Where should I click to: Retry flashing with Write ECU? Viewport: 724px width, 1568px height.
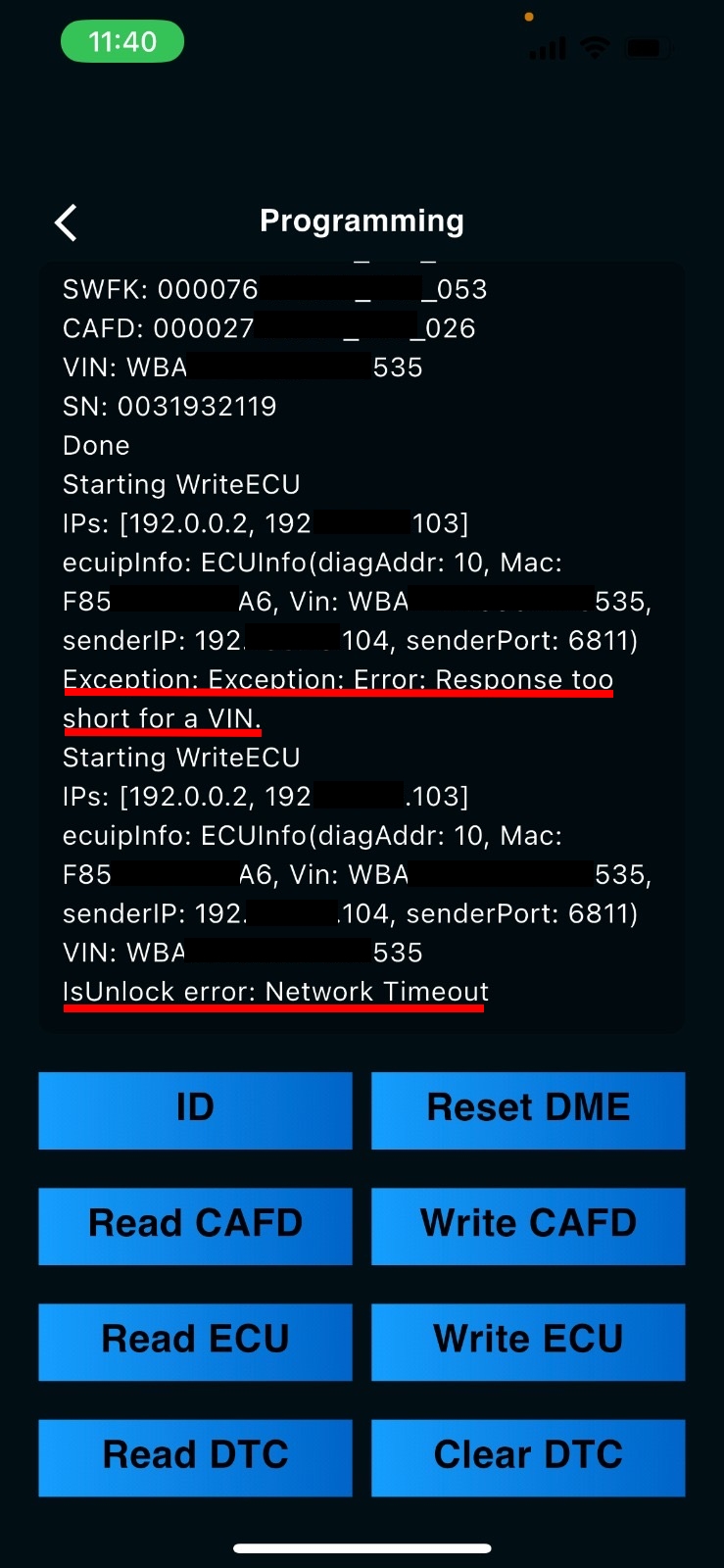[x=528, y=1342]
